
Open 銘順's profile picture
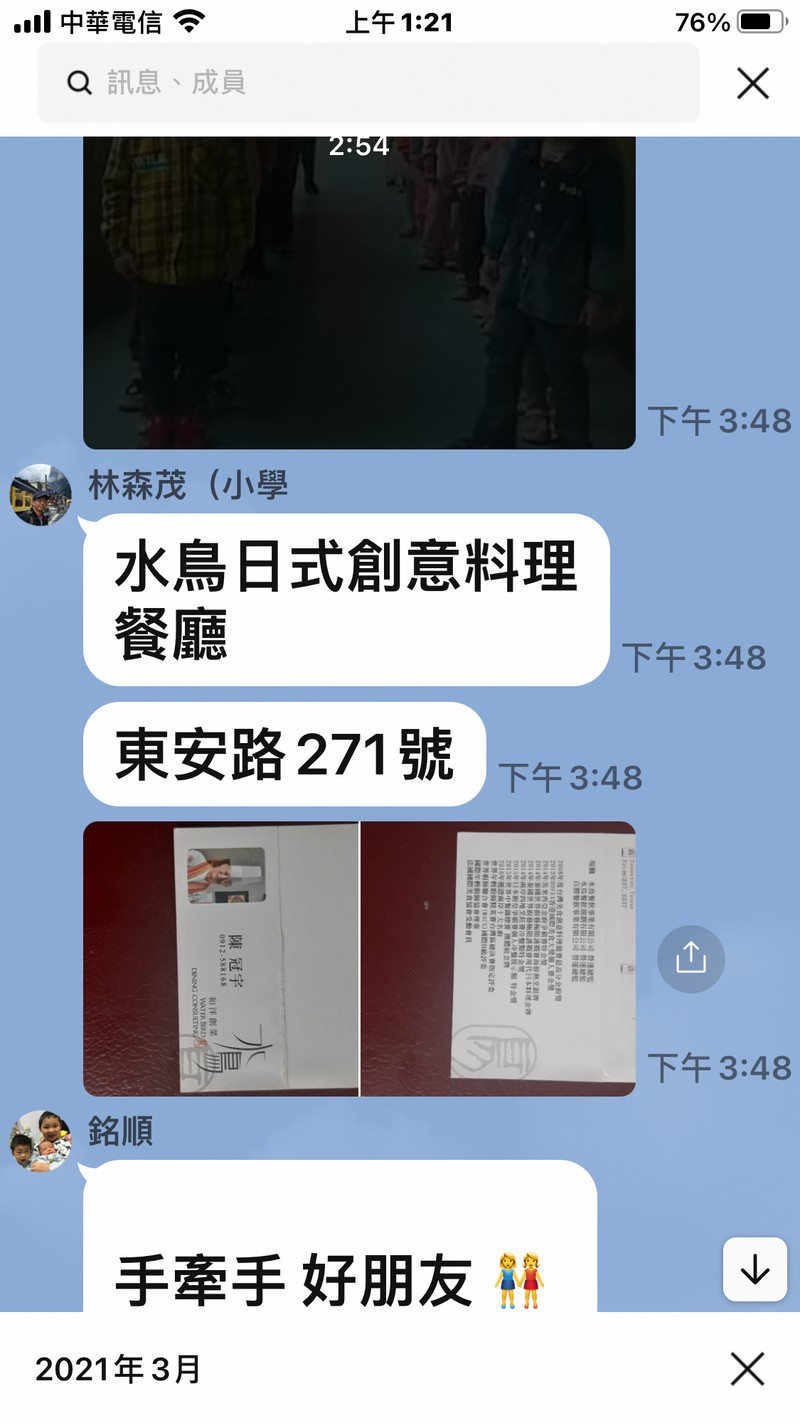click(x=41, y=1141)
